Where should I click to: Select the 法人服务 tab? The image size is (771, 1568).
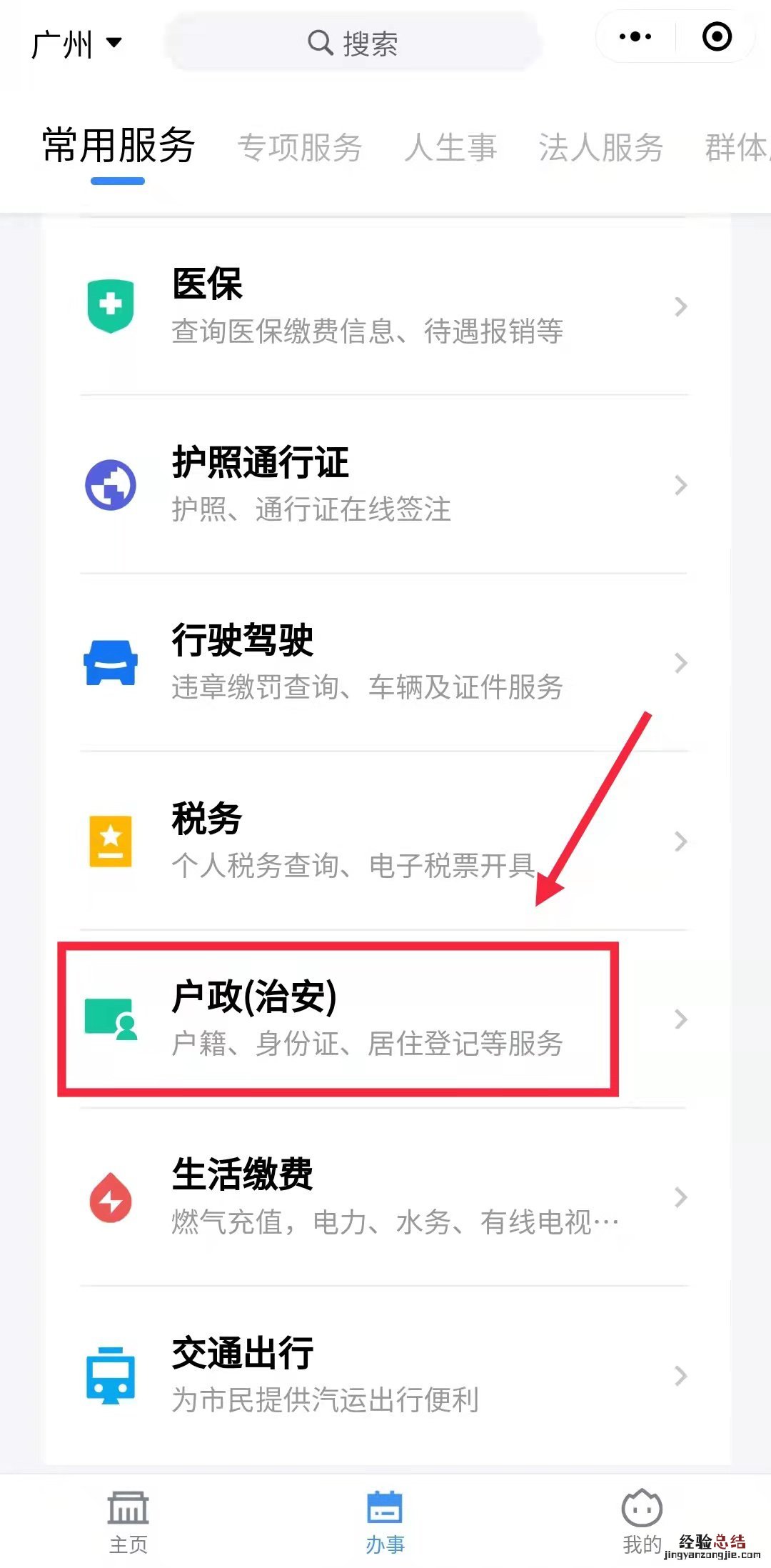click(x=600, y=148)
